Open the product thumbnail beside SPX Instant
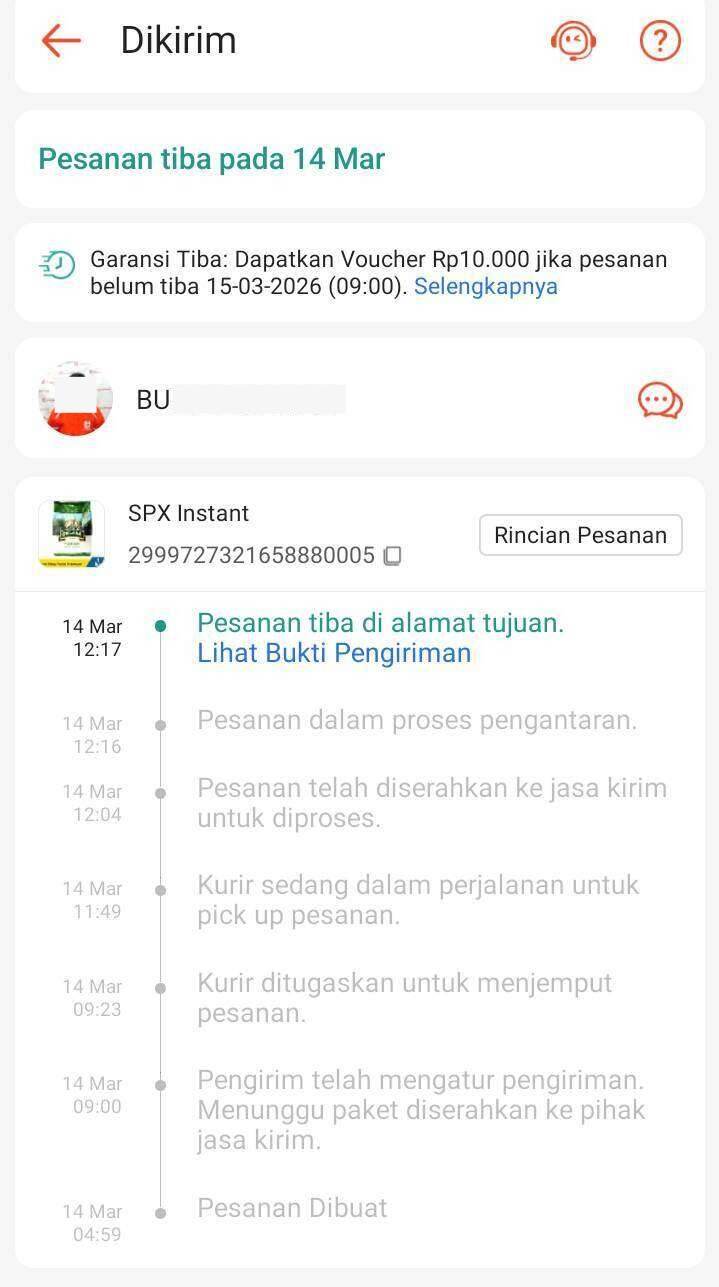Screen dimensions: 719x1287 pyautogui.click(x=71, y=535)
